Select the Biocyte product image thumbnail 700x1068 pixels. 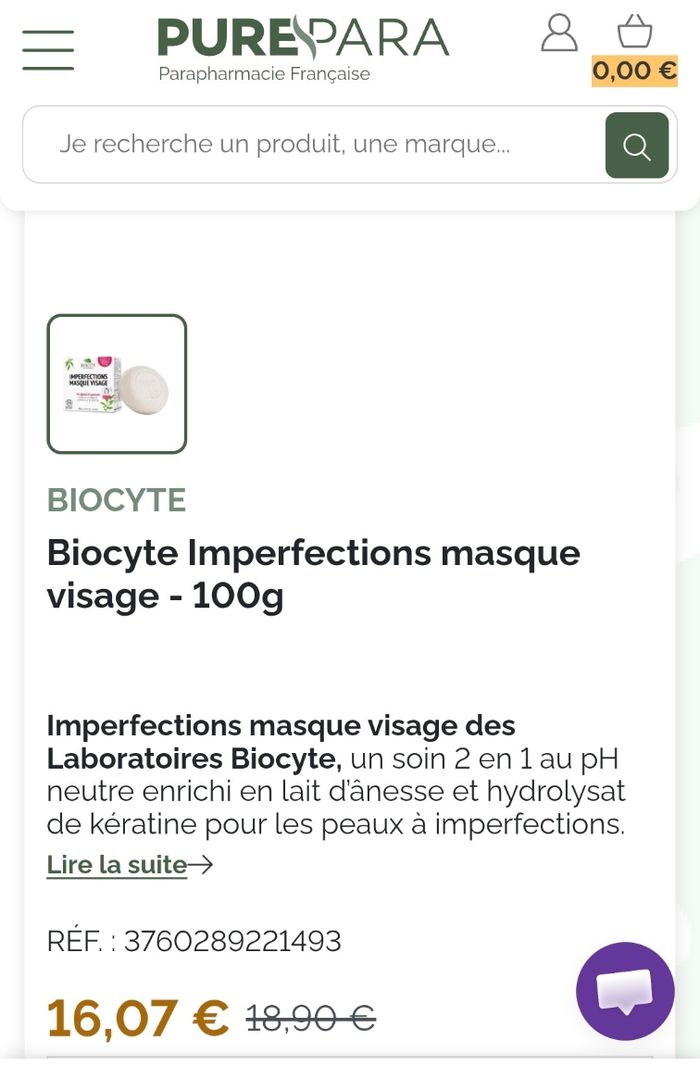117,384
